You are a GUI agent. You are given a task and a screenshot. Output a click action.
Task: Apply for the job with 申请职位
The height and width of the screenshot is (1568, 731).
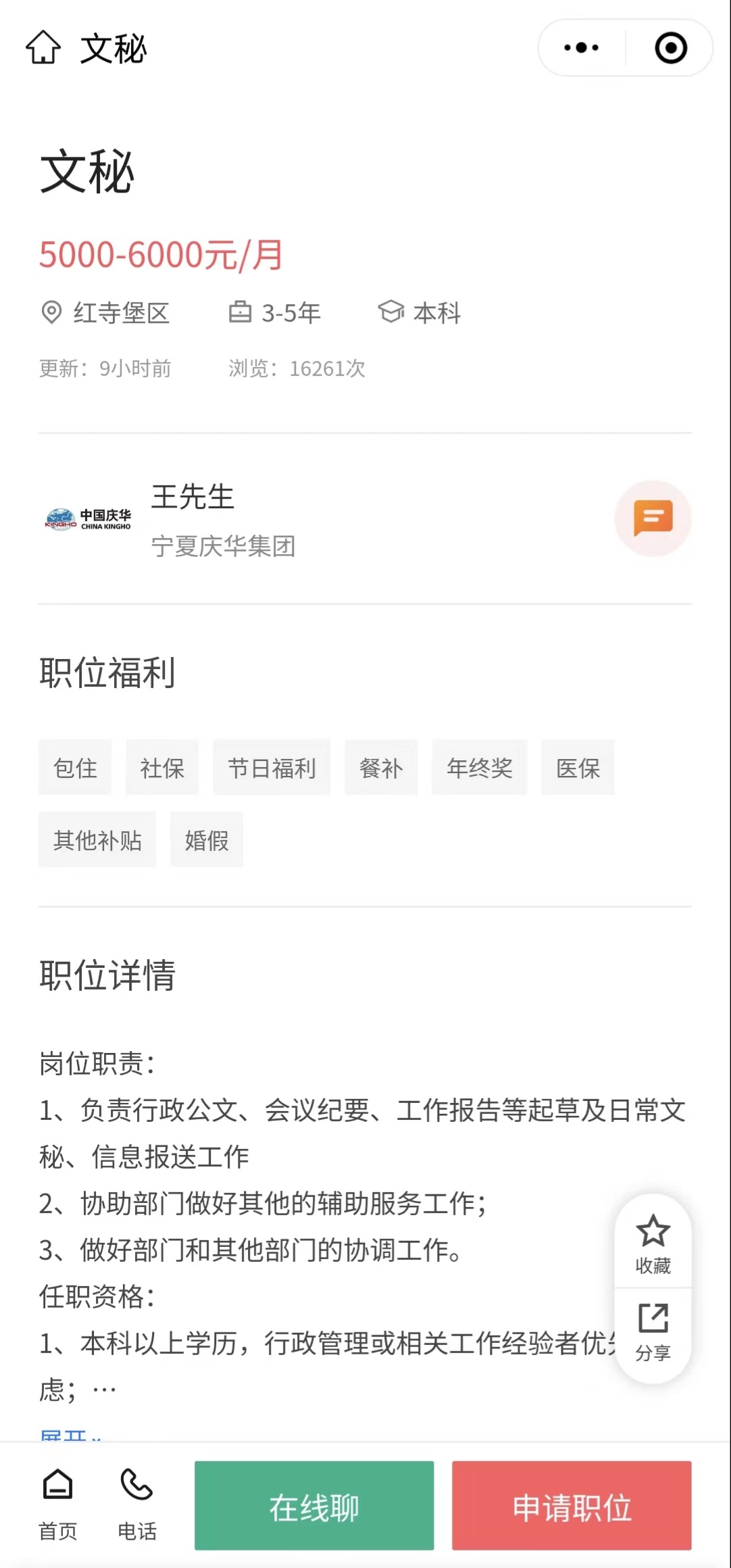click(x=572, y=1506)
